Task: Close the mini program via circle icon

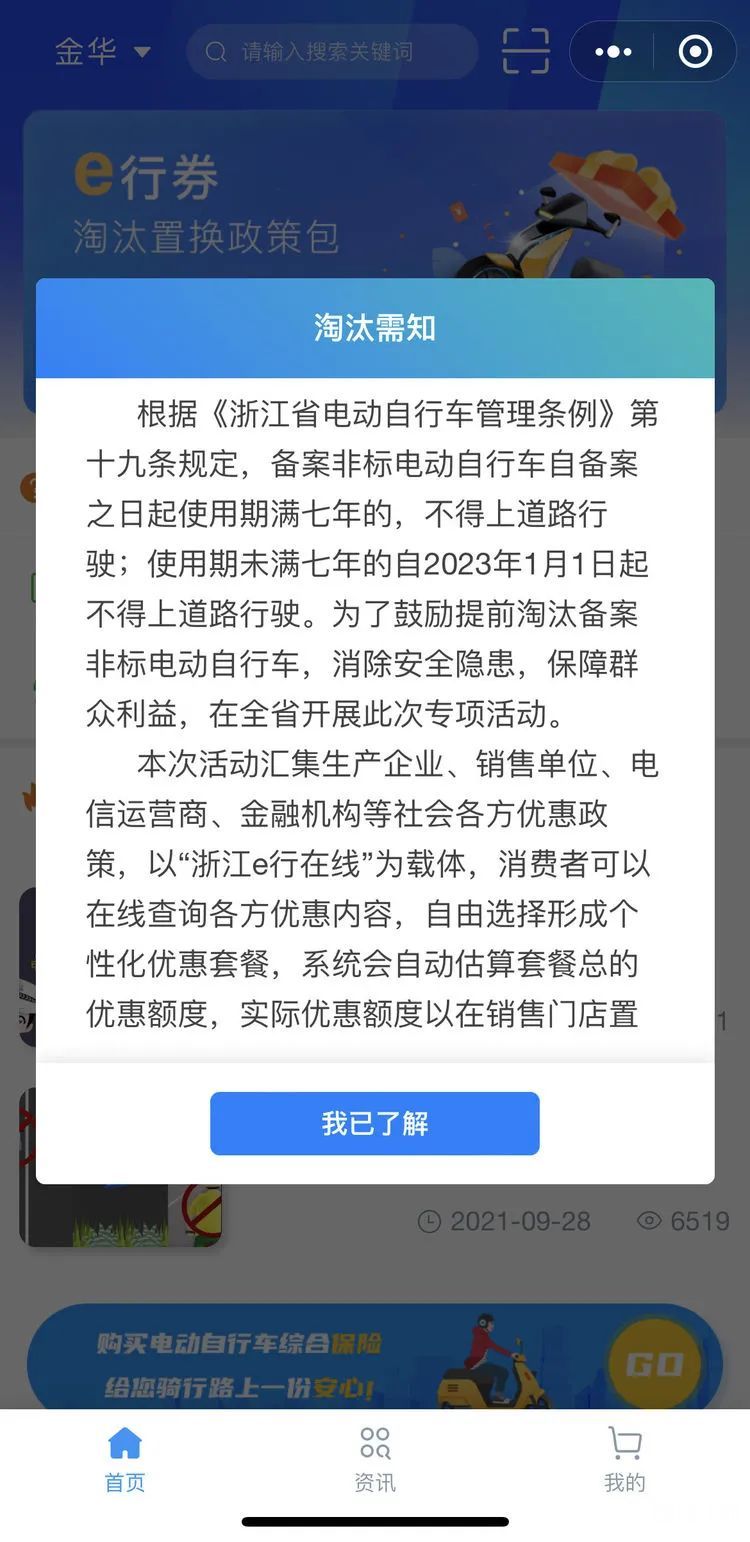Action: pyautogui.click(x=695, y=51)
